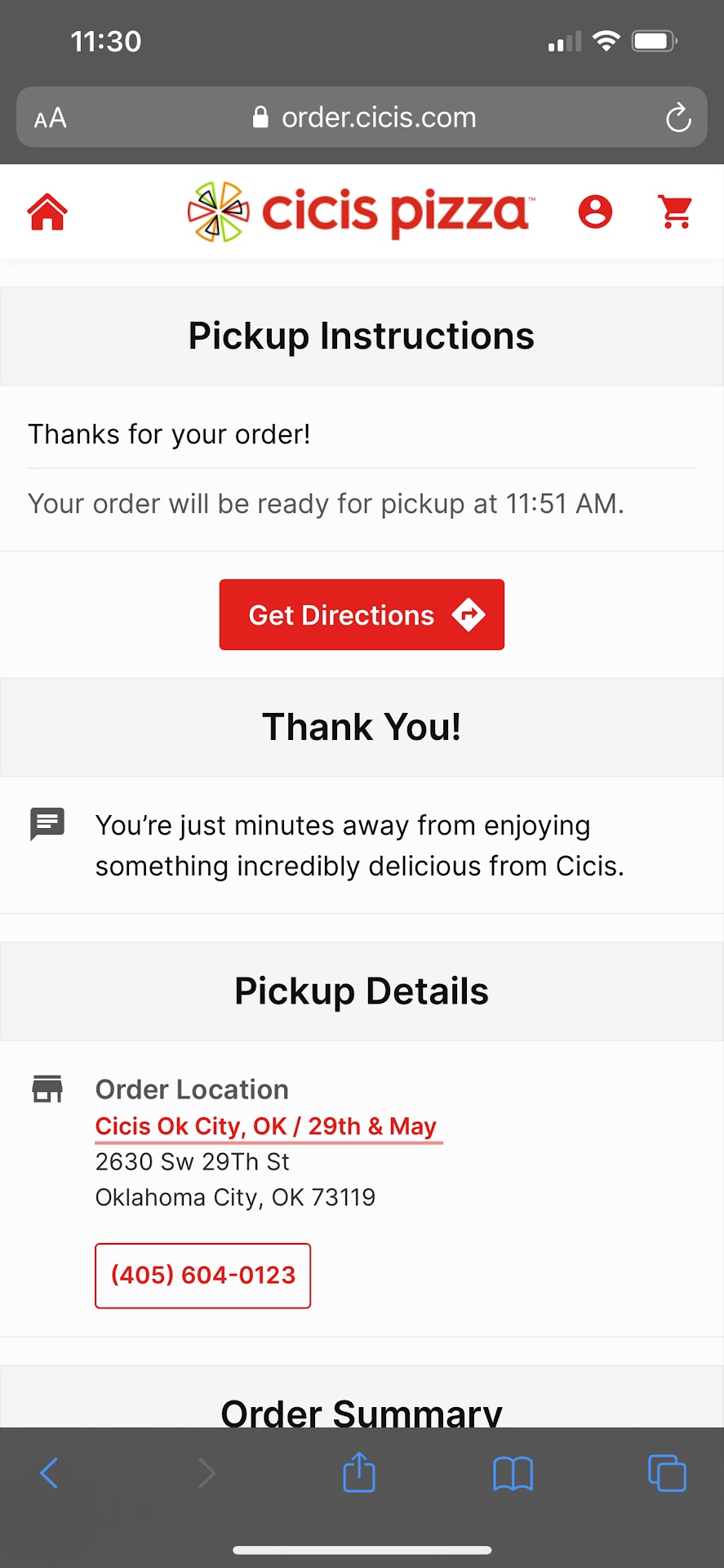Call the store at (405) 604-0123
This screenshot has width=724, height=1568.
pos(202,1276)
